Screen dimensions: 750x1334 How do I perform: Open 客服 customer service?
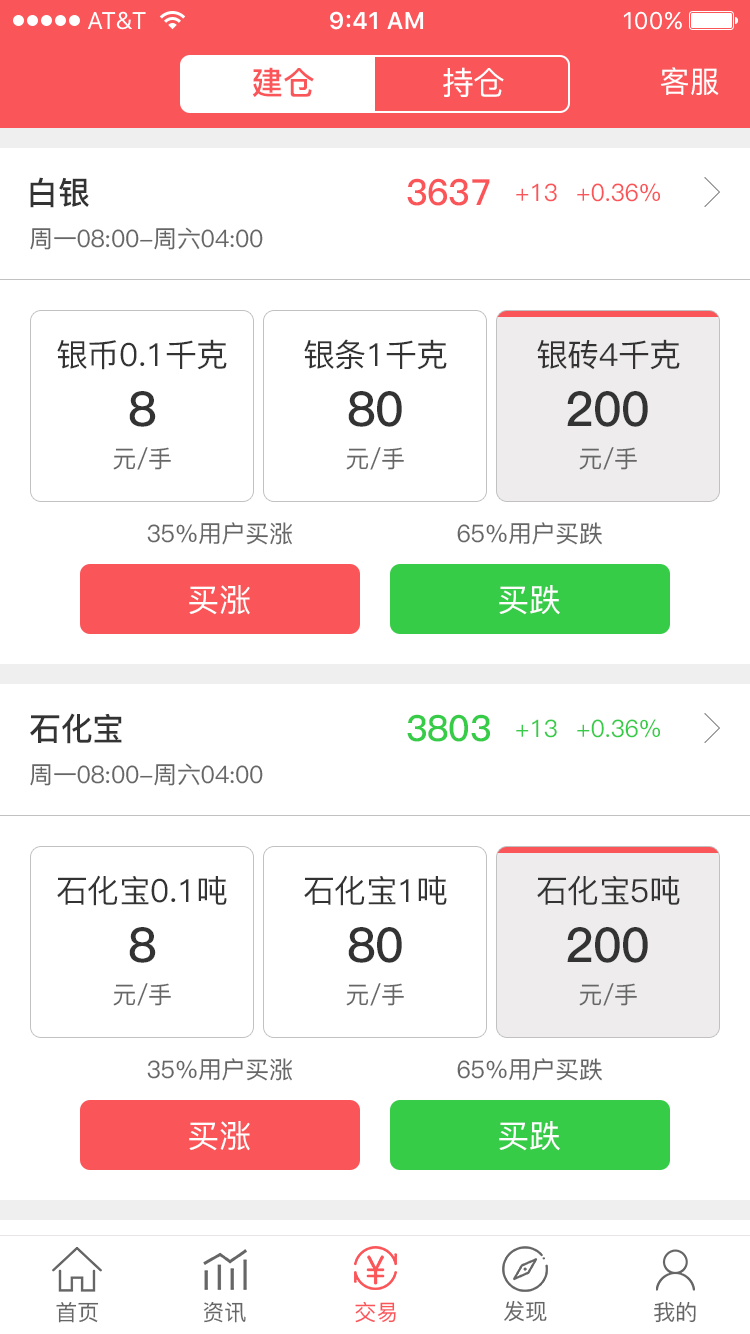(x=689, y=82)
